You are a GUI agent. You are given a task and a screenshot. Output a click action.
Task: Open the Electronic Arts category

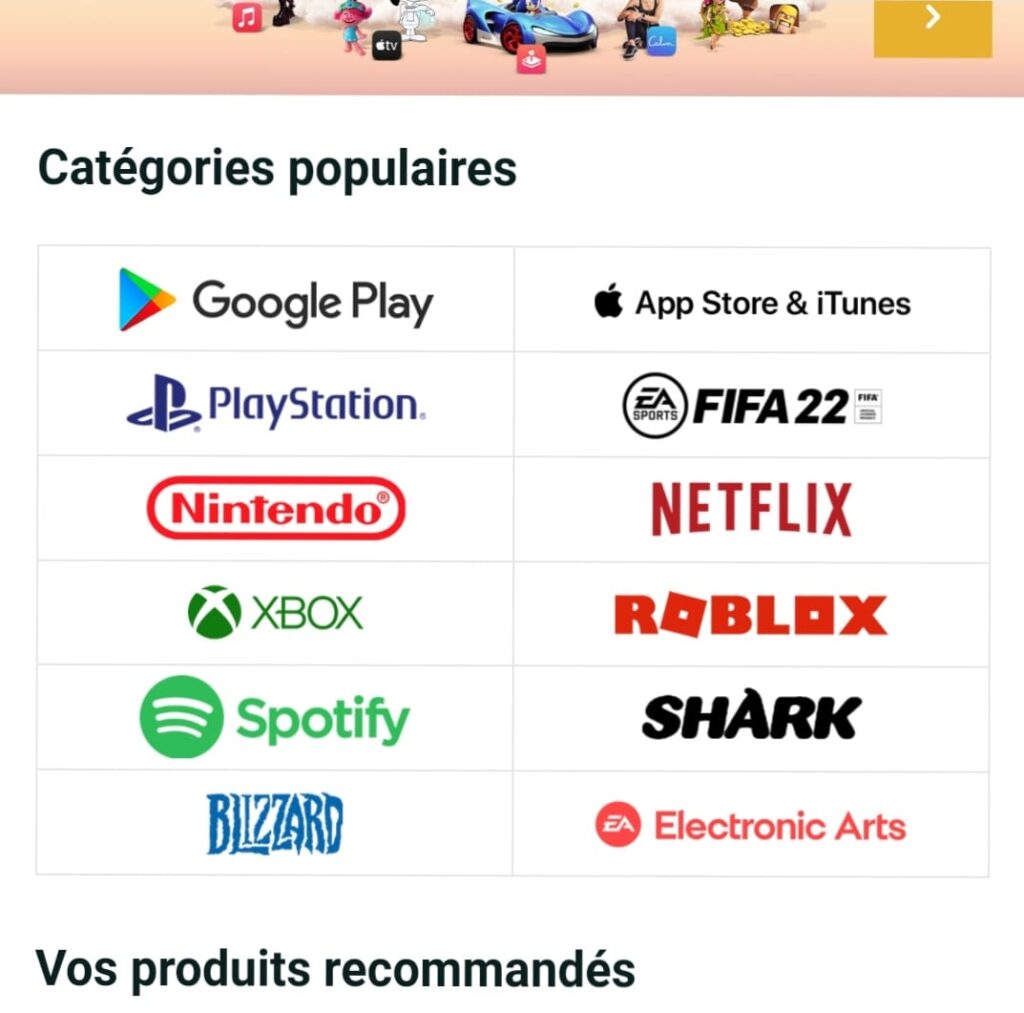(752, 825)
